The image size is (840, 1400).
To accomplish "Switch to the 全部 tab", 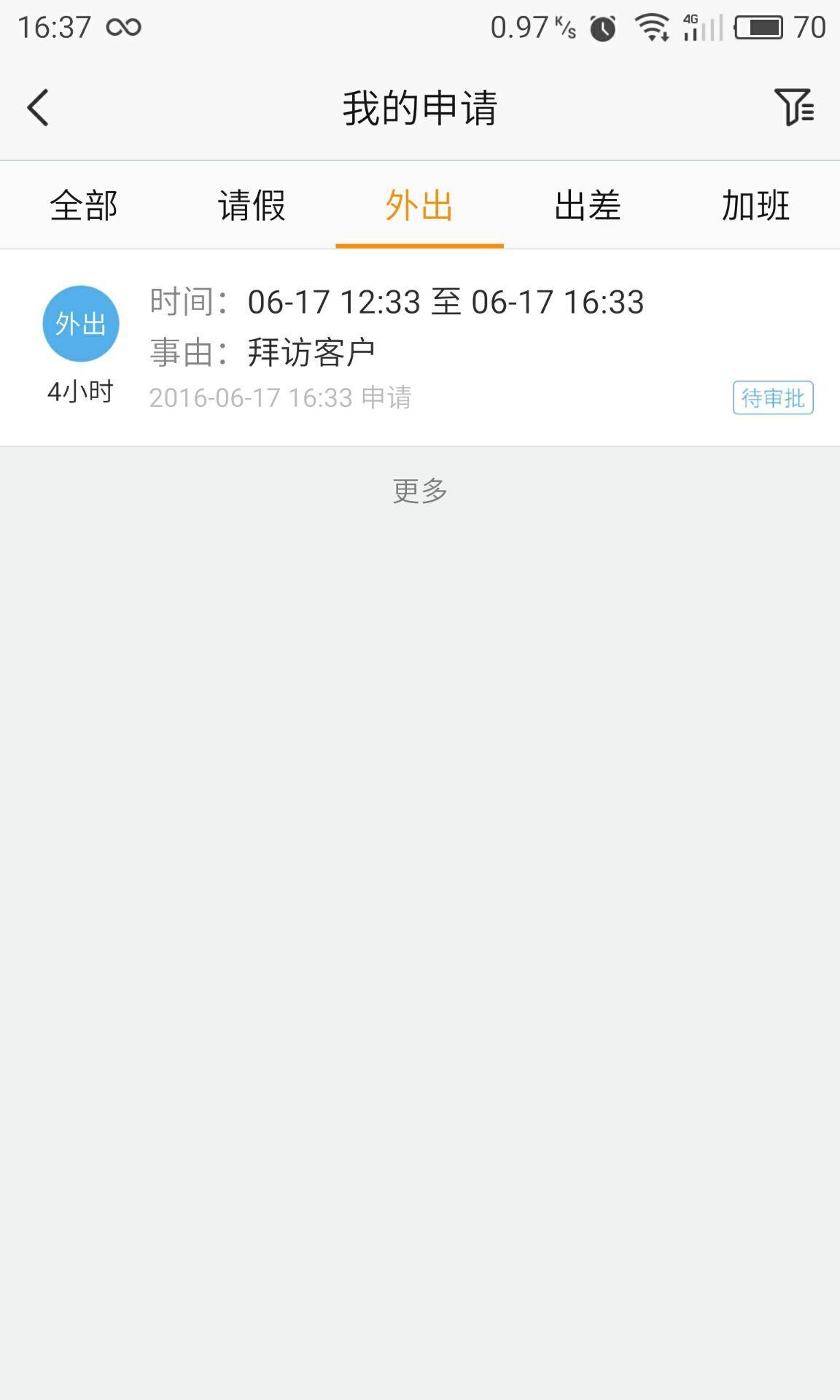I will (84, 206).
